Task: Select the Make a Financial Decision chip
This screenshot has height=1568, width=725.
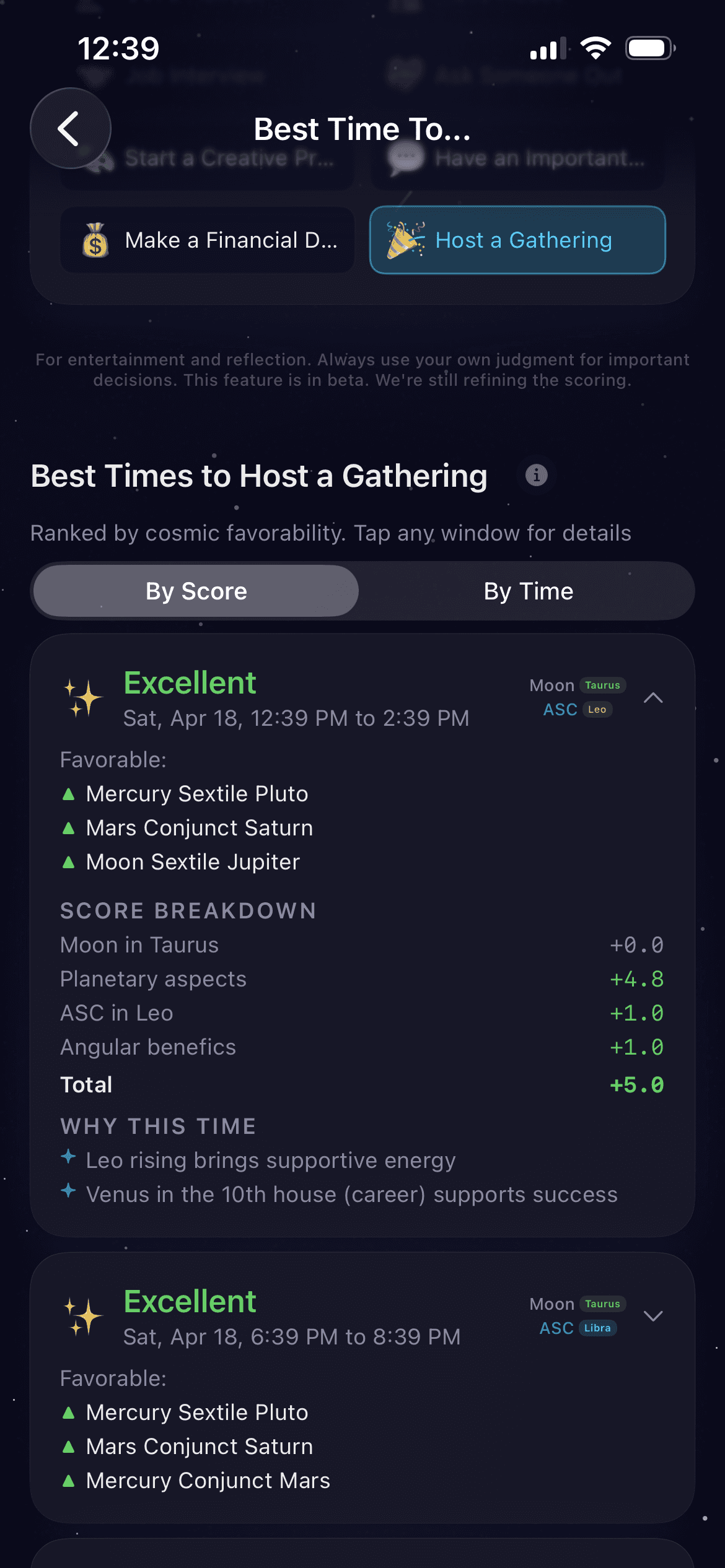Action: click(207, 240)
